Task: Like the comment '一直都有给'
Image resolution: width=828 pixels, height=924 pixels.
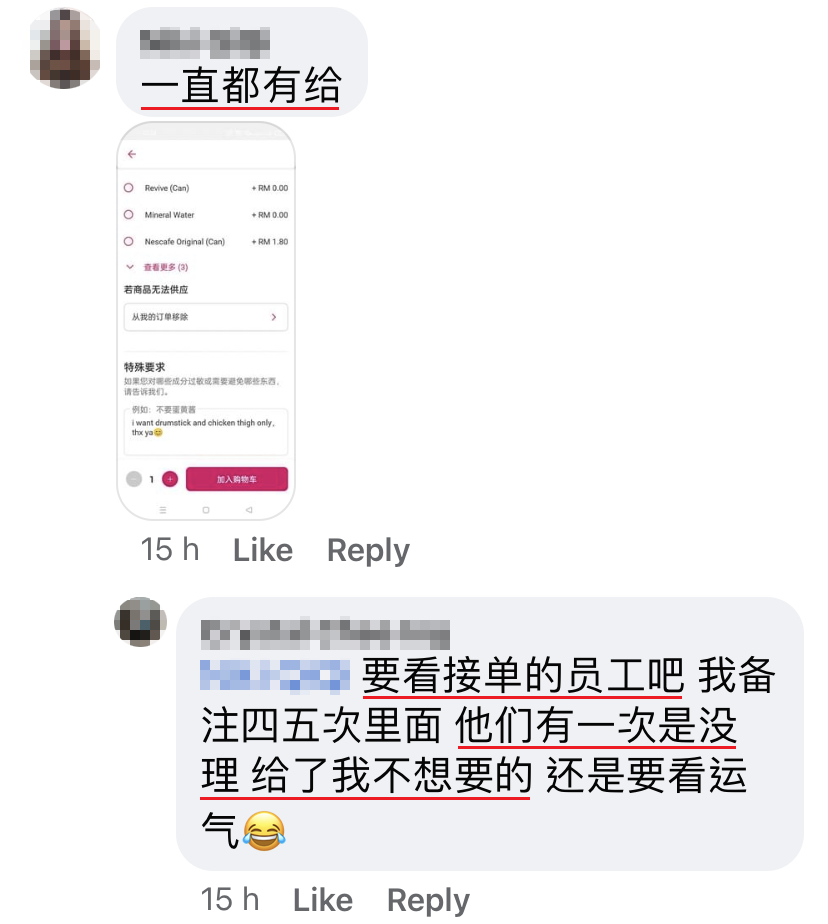Action: click(x=262, y=550)
